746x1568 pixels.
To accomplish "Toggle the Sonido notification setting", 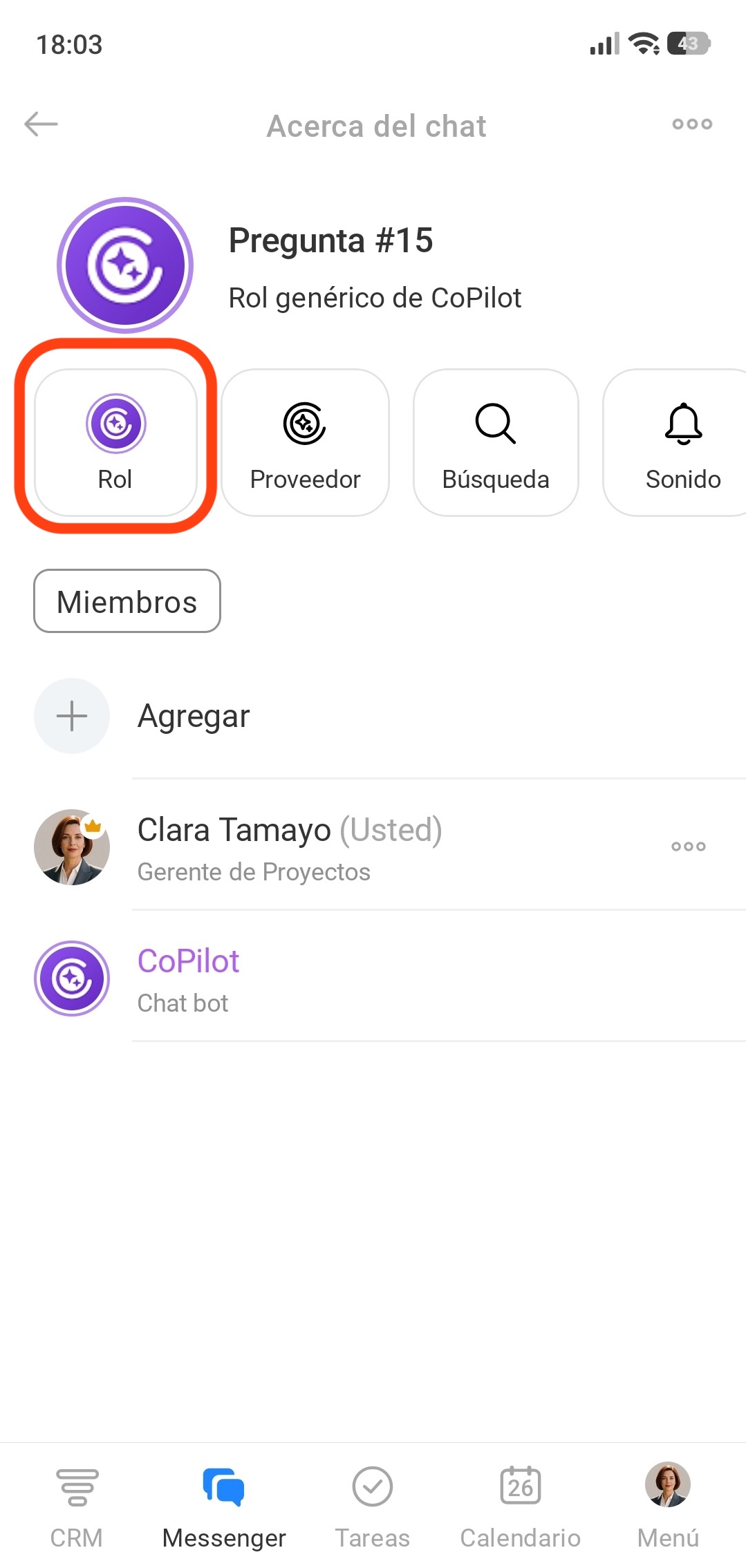I will [x=681, y=442].
